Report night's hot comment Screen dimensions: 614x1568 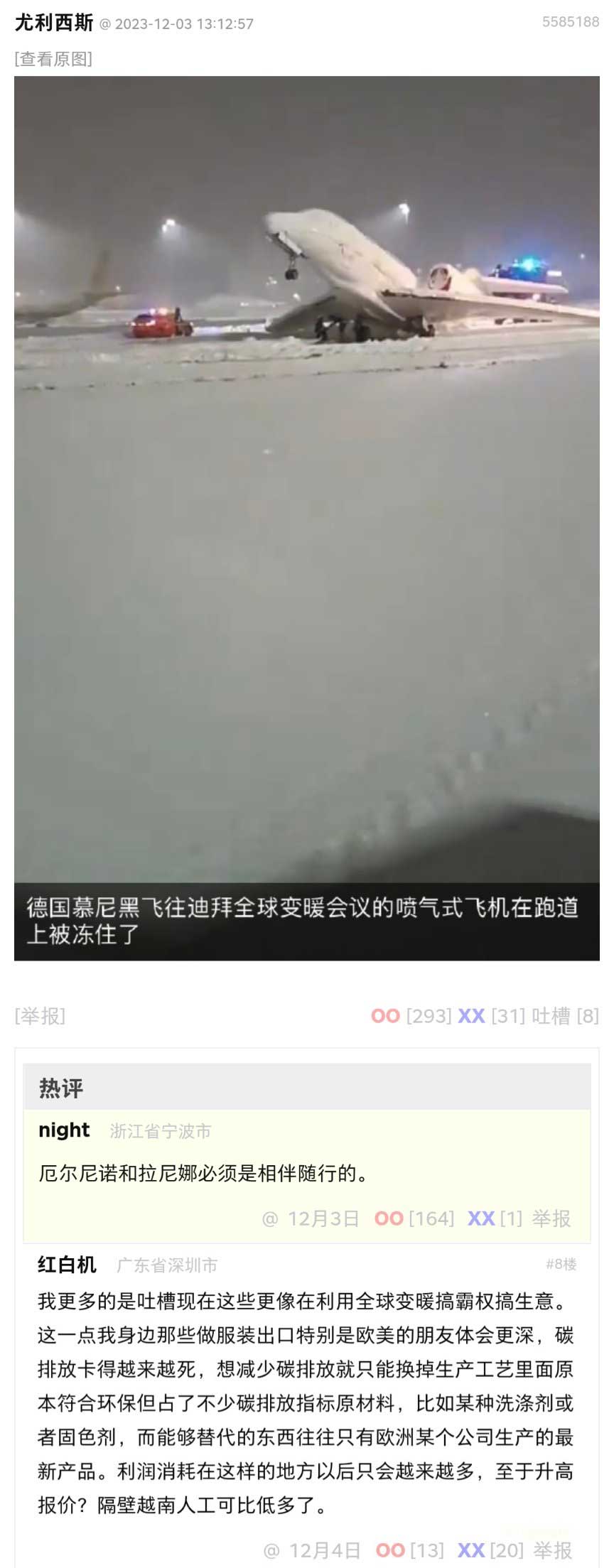tap(551, 1218)
